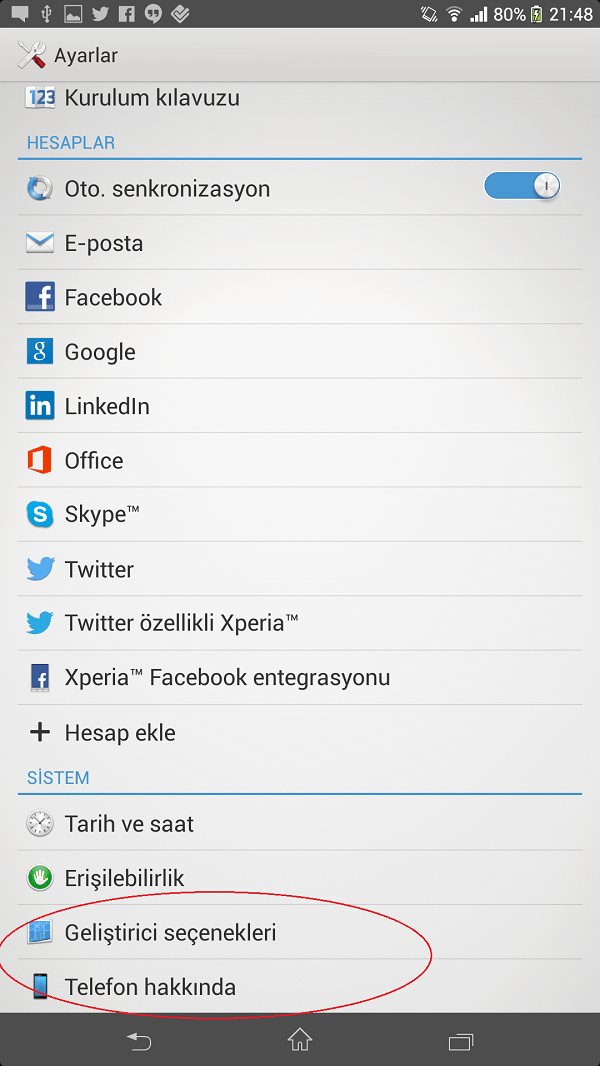Image resolution: width=600 pixels, height=1066 pixels.
Task: Open E-posta account settings
Action: 300,243
